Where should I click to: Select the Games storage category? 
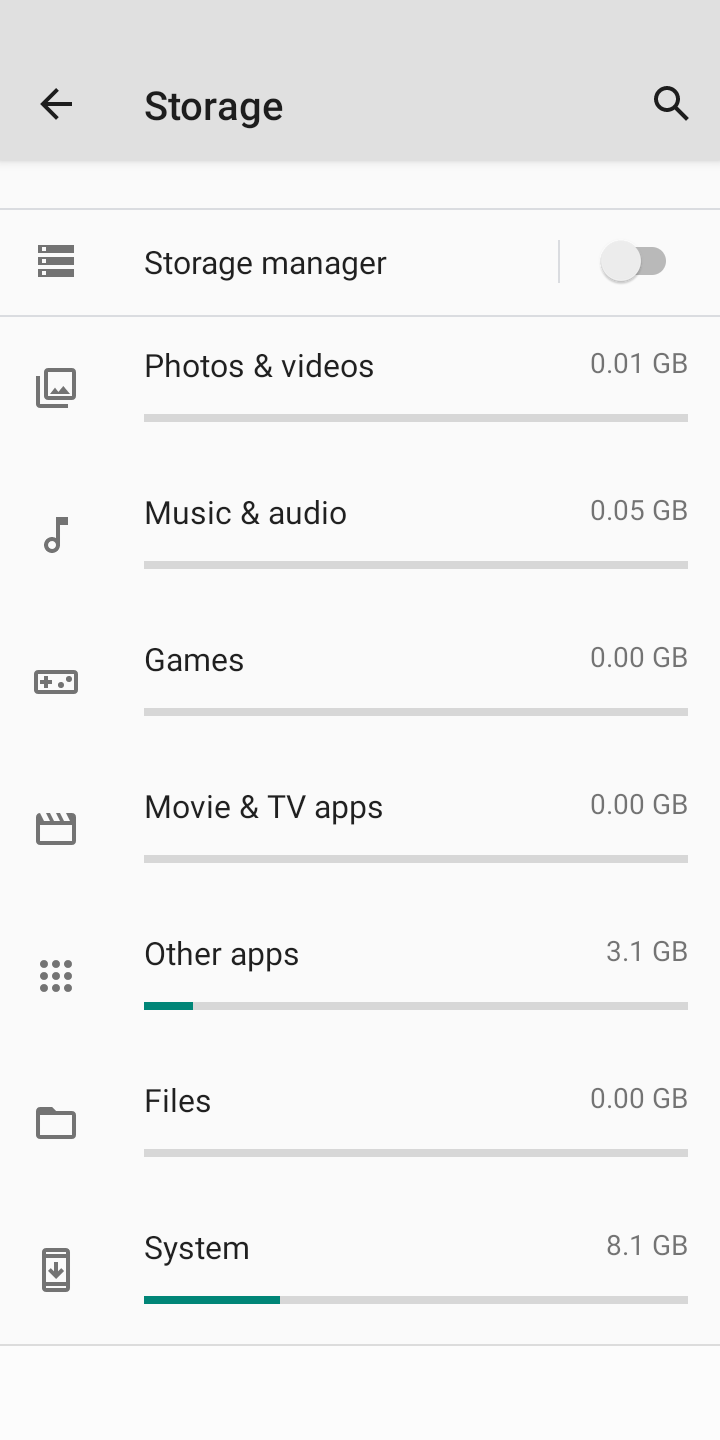(360, 684)
